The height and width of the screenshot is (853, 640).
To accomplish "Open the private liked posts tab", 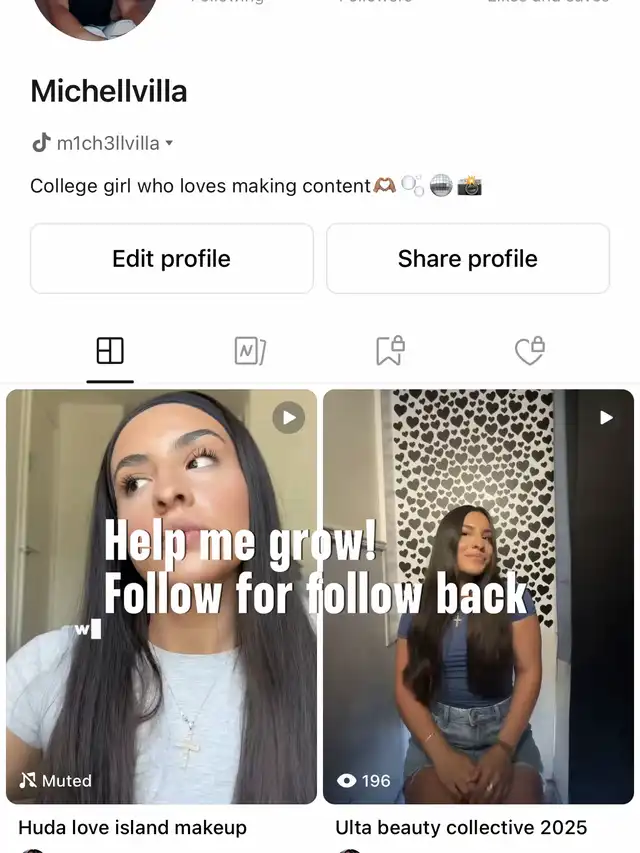I will [x=528, y=351].
